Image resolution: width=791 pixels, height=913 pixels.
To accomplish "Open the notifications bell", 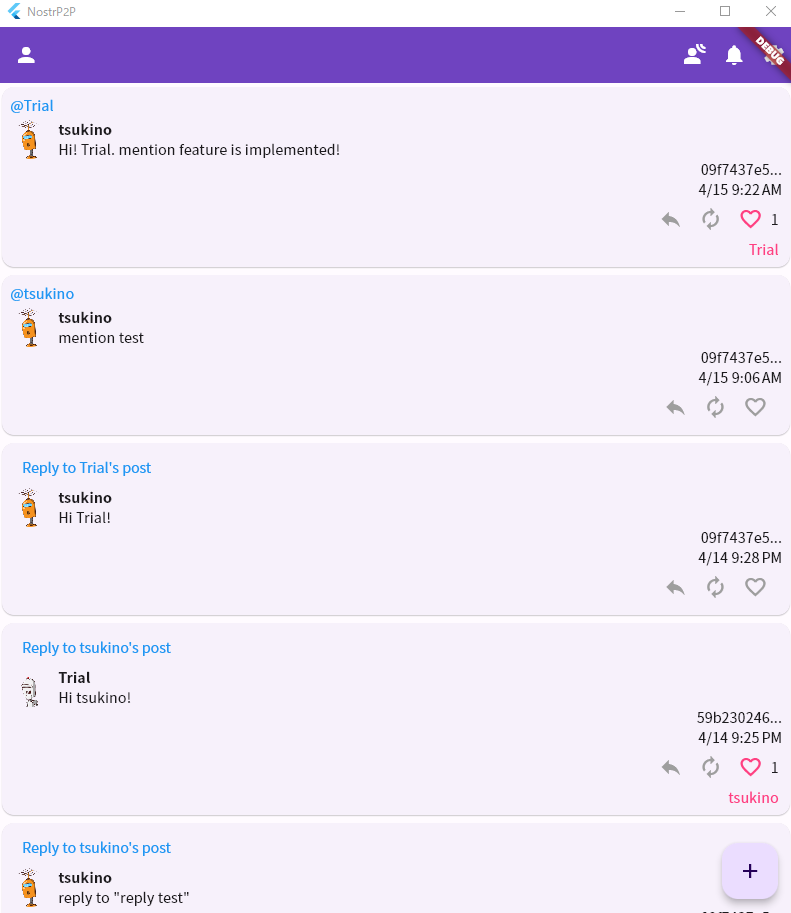I will (734, 55).
